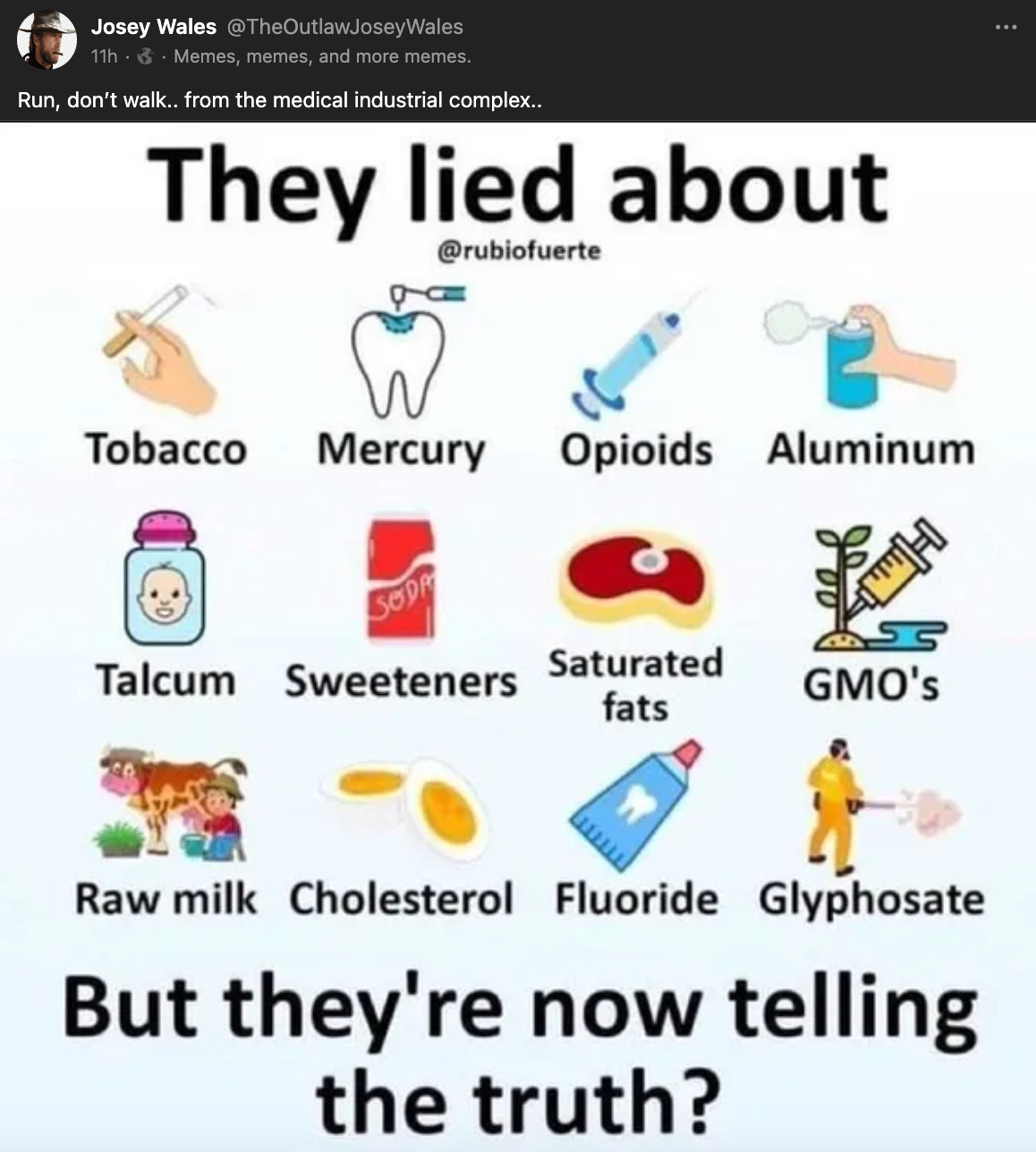Viewport: 1036px width, 1152px height.
Task: Open the Josey Wales profile name link
Action: (153, 27)
